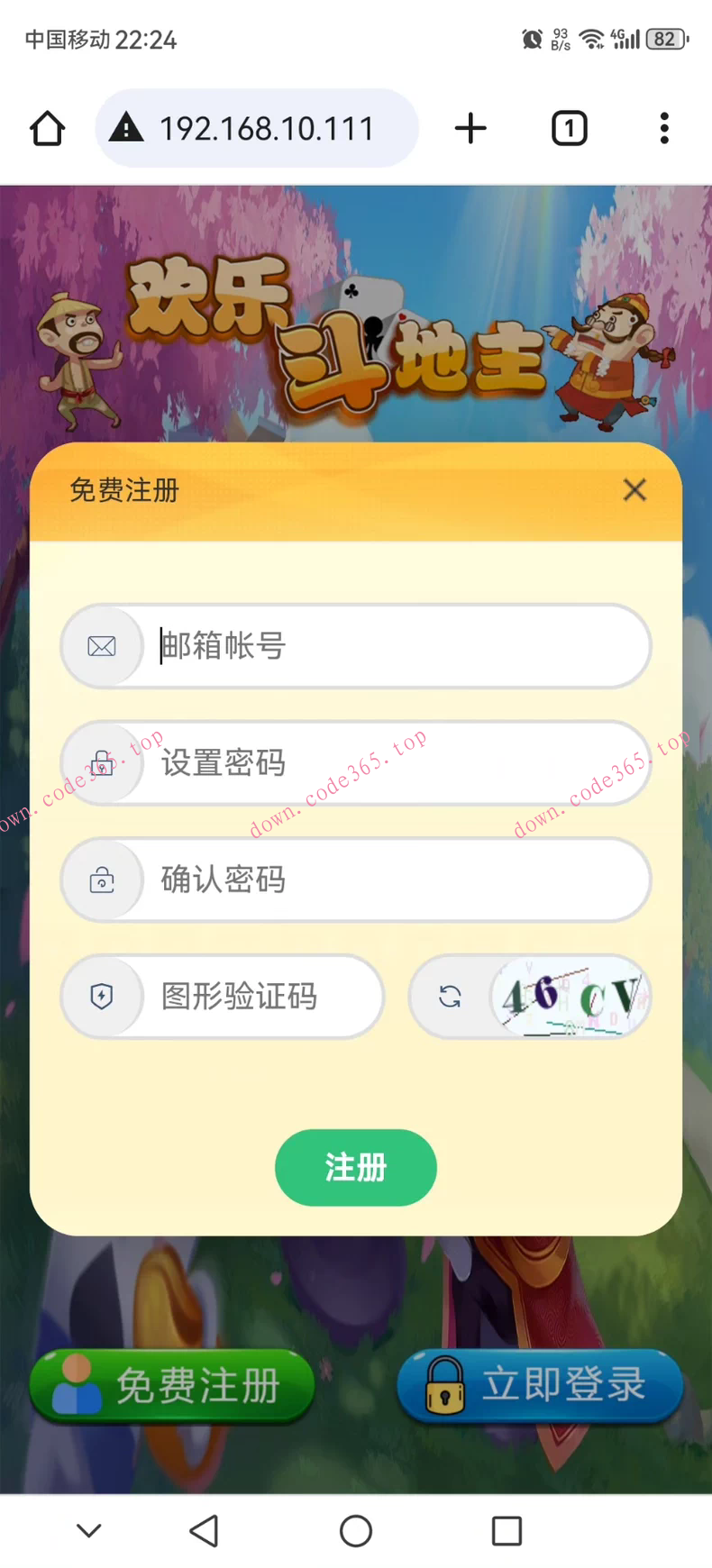Open the tab switcher showing 1 tab
This screenshot has width=712, height=1568.
click(x=569, y=128)
